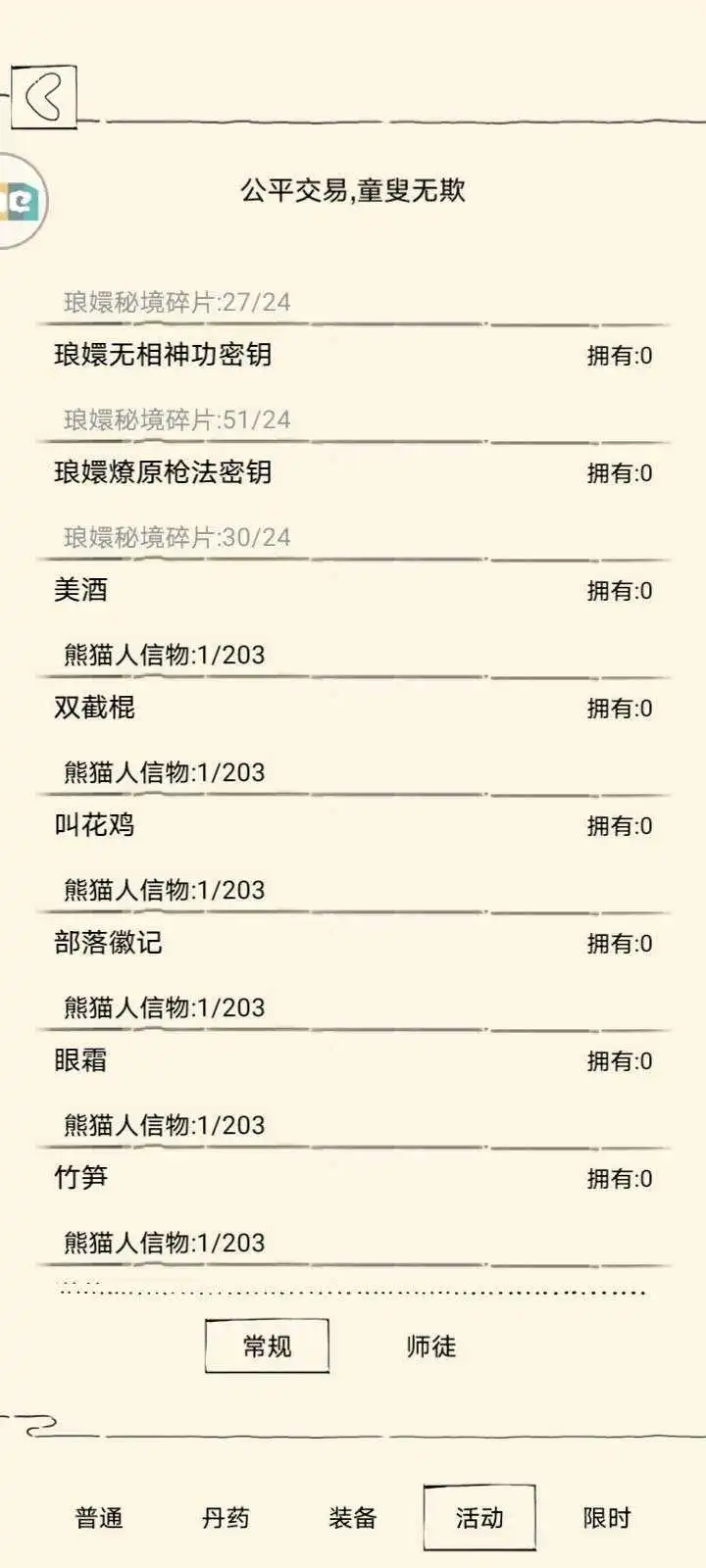This screenshot has width=706, height=1568.
Task: Open the 丹药 shop tab
Action: pos(226,1518)
